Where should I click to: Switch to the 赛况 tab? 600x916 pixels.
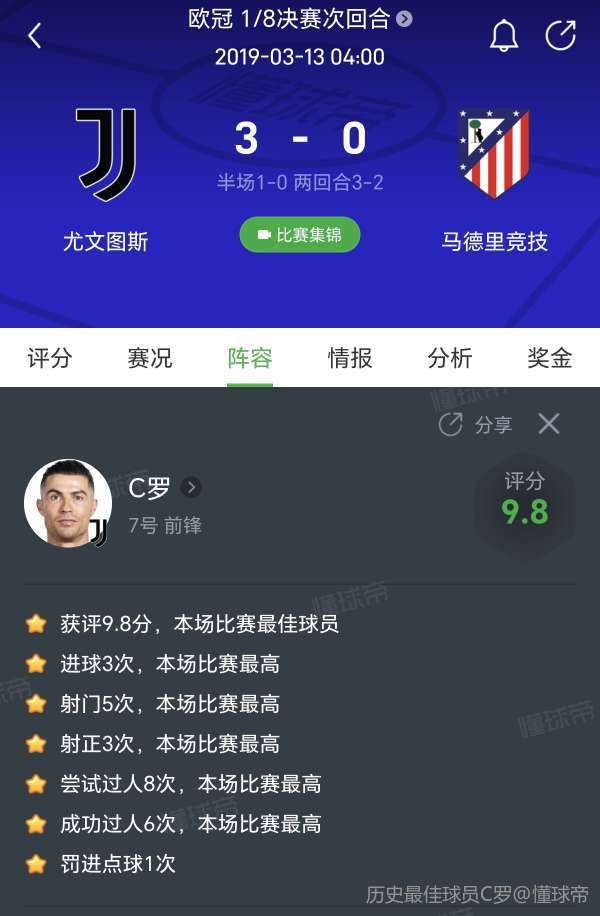150,358
